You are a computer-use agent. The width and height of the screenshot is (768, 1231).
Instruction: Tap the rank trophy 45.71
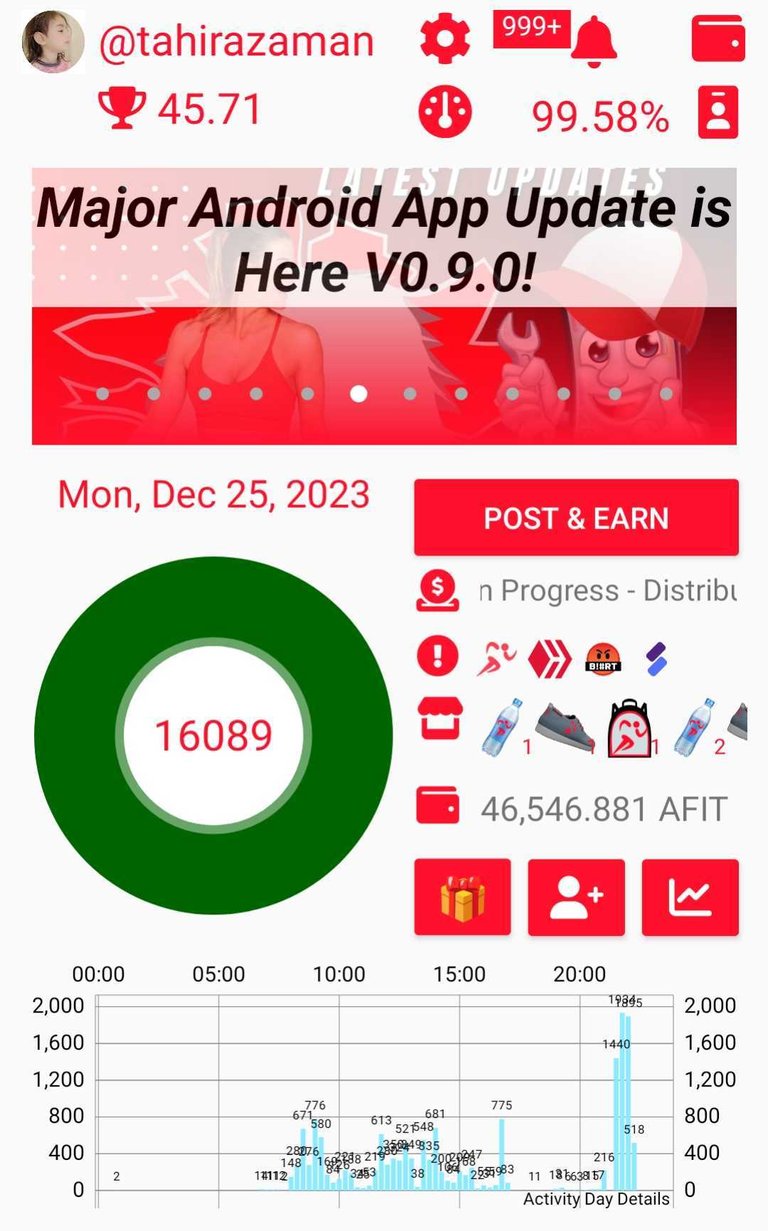coord(180,108)
